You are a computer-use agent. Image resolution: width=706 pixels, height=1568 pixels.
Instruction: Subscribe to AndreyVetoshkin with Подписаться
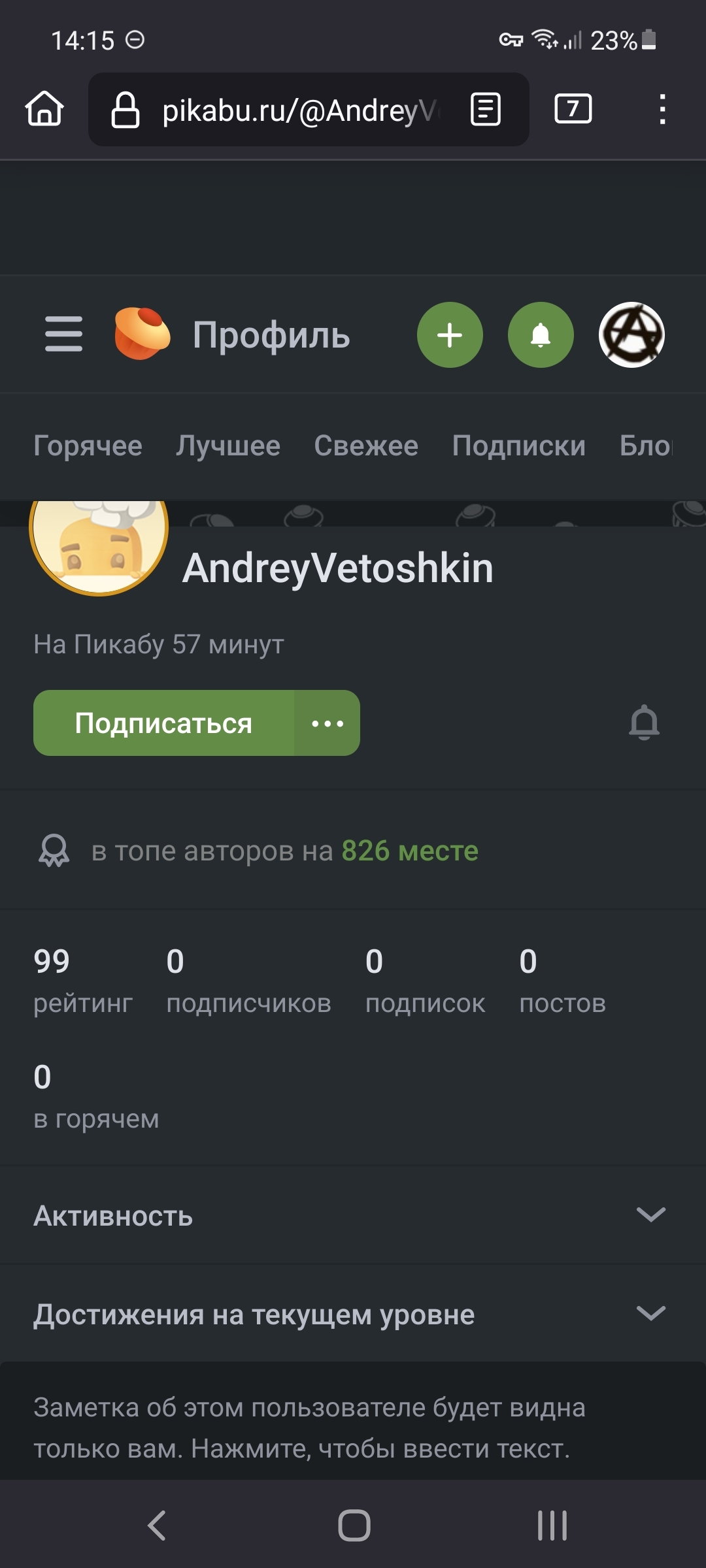click(163, 723)
